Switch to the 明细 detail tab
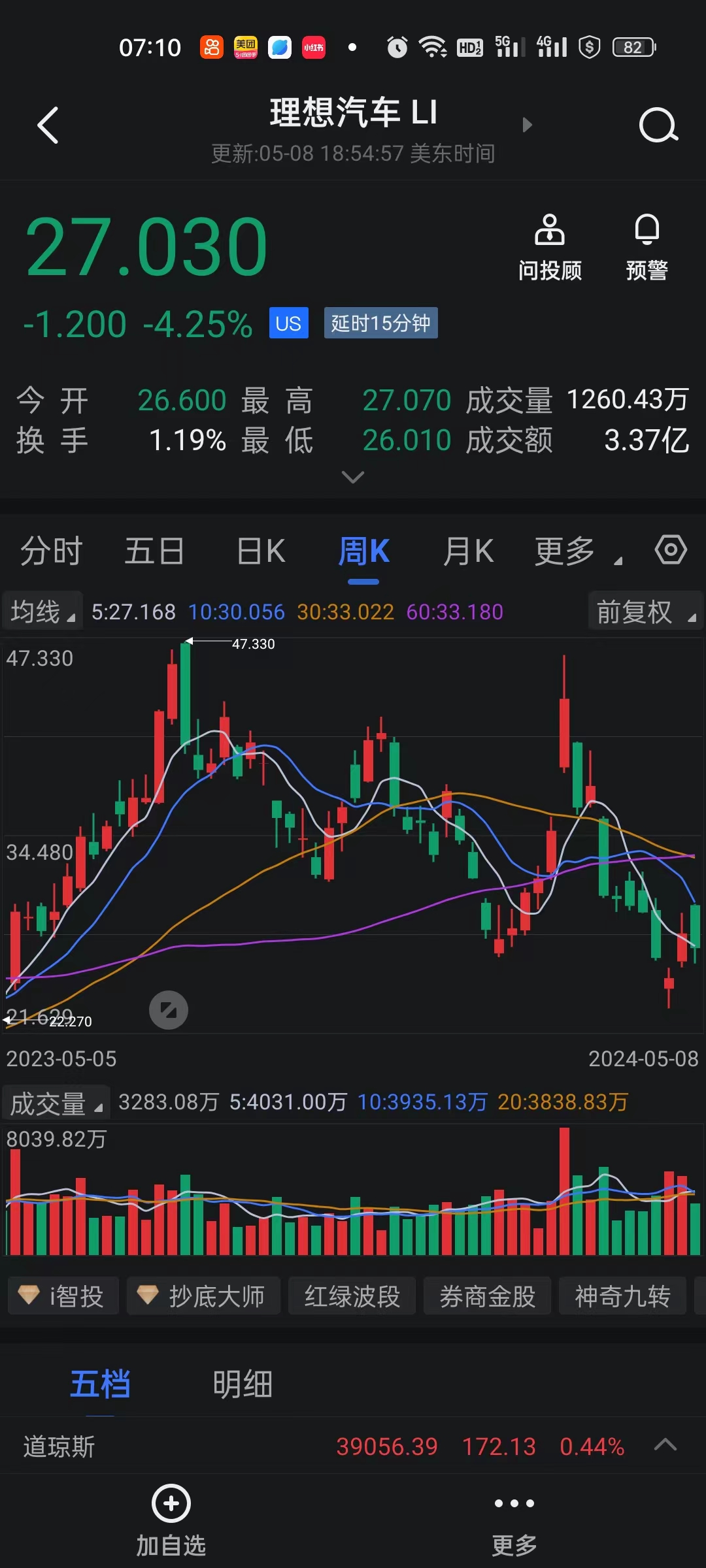The height and width of the screenshot is (1568, 706). click(x=241, y=1384)
